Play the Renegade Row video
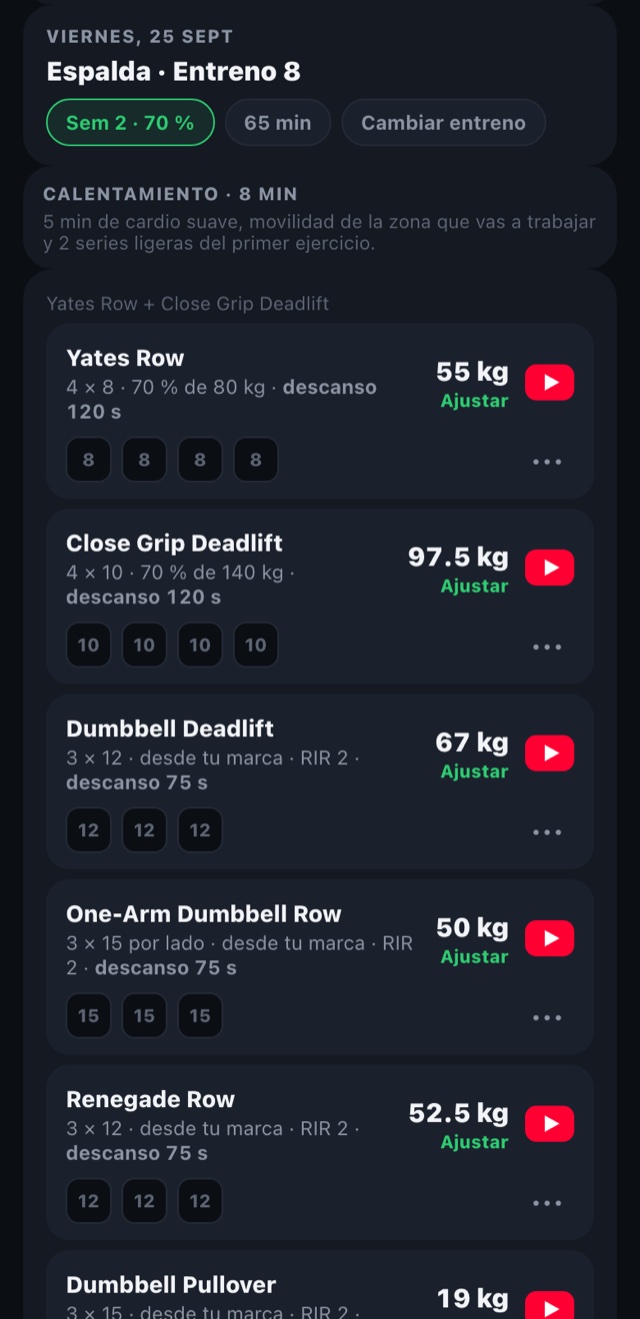The image size is (640, 1319). pyautogui.click(x=549, y=1123)
